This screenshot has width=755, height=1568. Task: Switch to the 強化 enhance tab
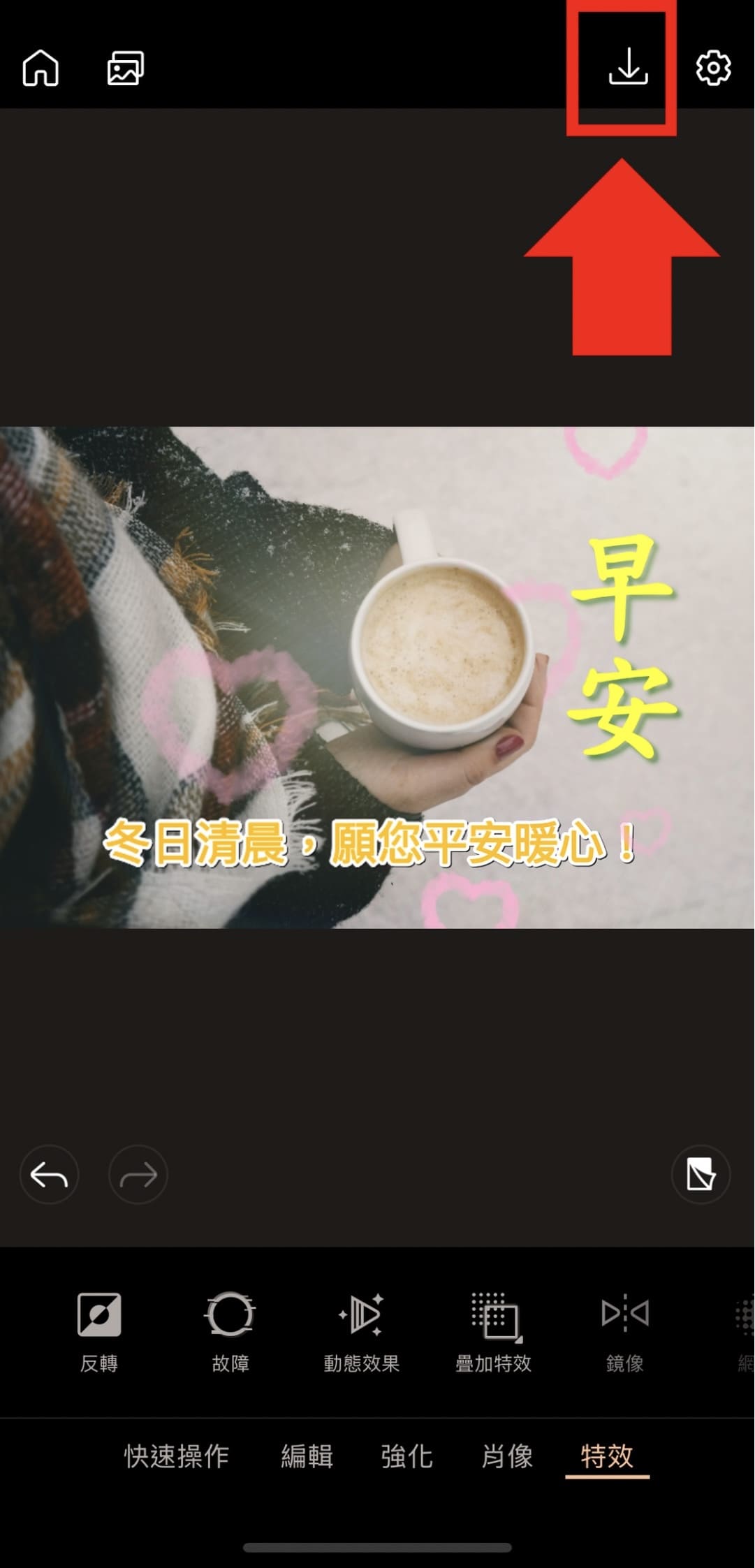click(x=407, y=1455)
